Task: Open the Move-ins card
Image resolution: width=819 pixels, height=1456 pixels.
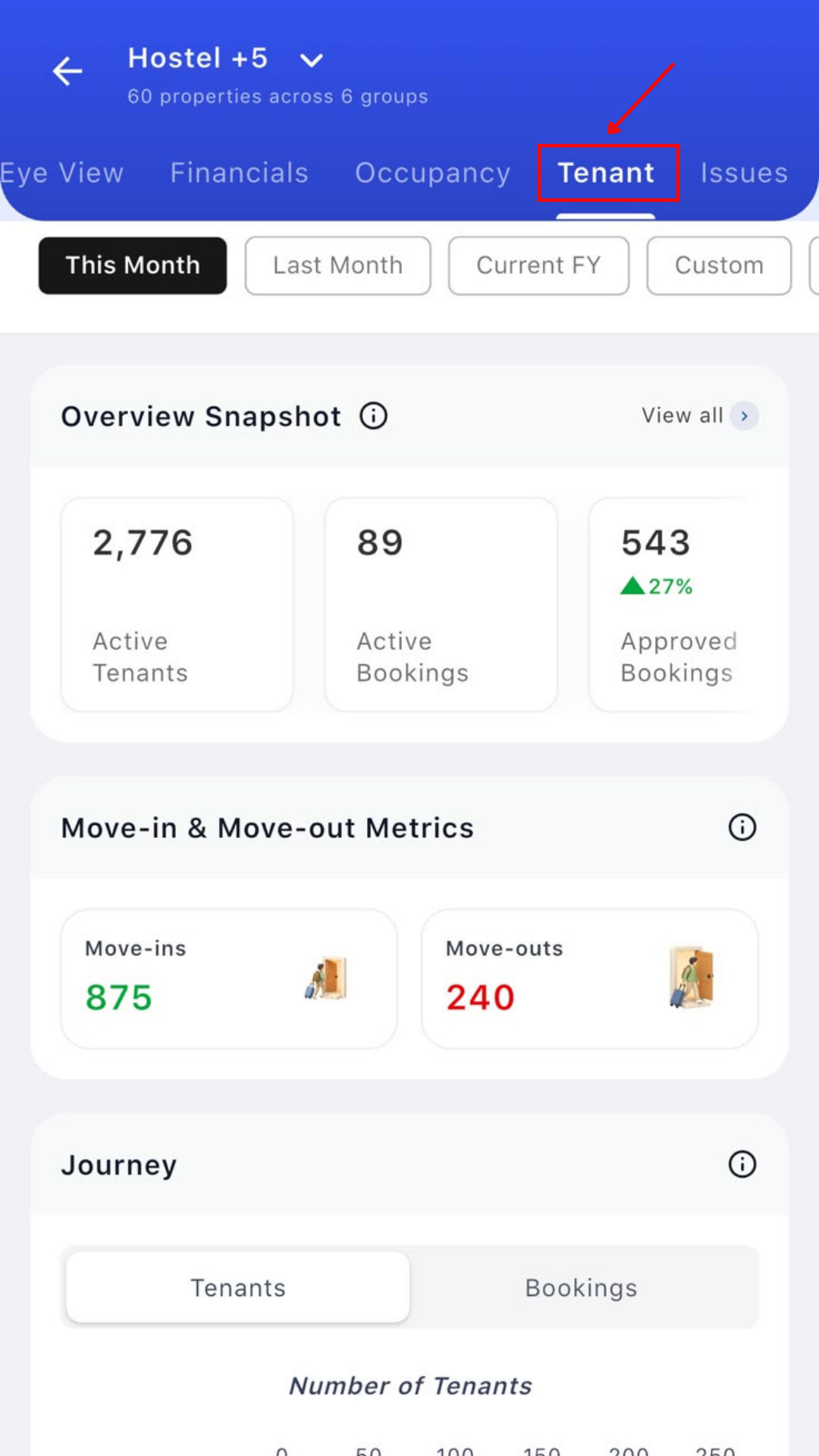Action: pyautogui.click(x=229, y=979)
